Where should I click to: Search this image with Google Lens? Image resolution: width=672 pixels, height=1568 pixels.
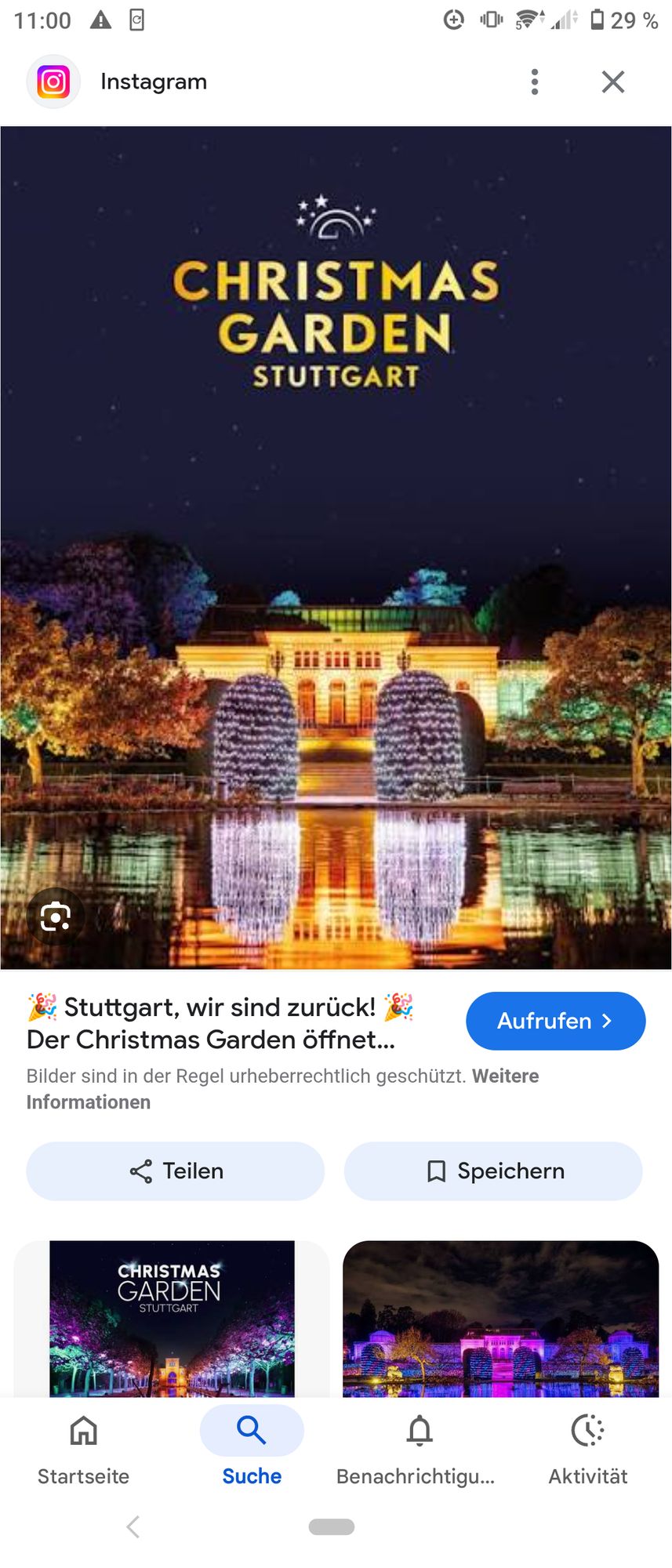(x=55, y=916)
